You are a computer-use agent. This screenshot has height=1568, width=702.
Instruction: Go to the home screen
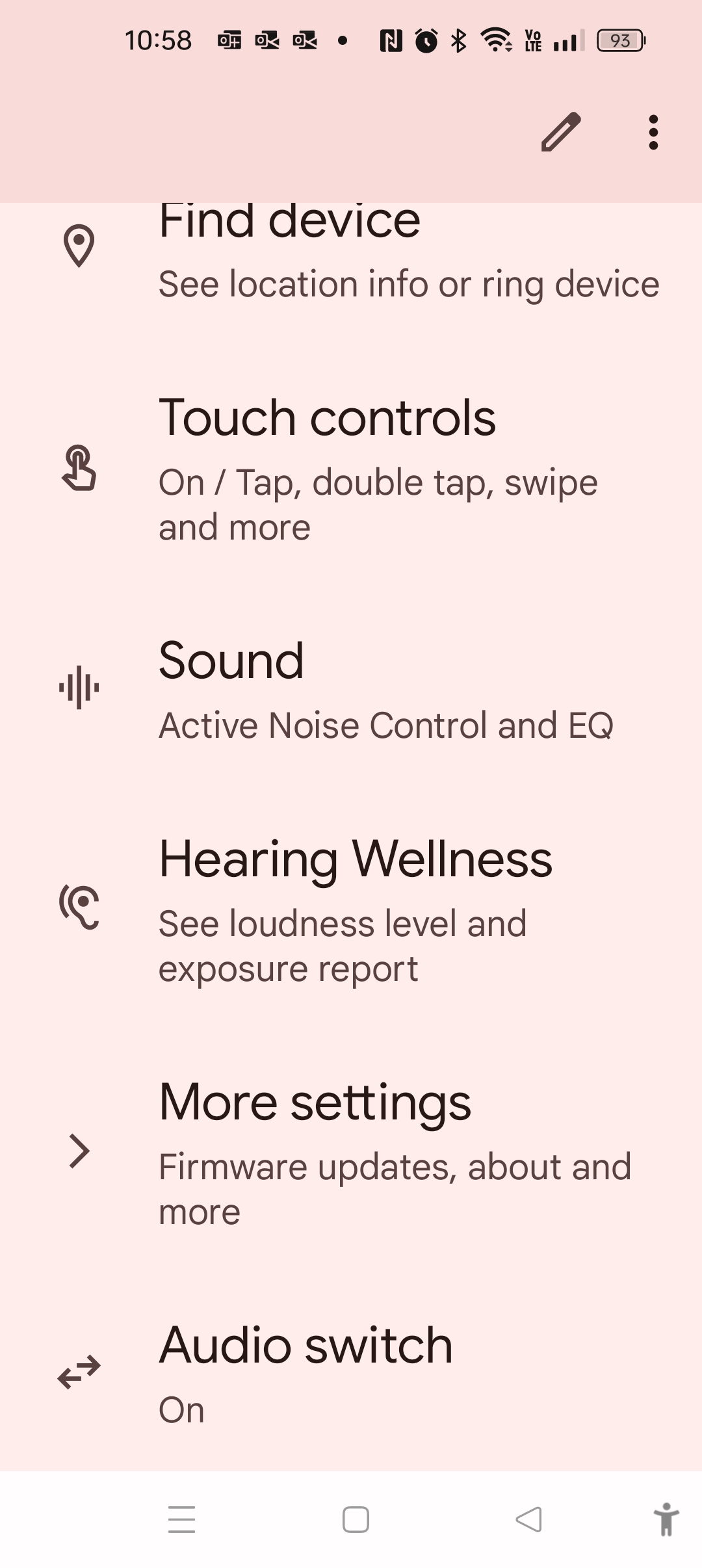tap(356, 1519)
